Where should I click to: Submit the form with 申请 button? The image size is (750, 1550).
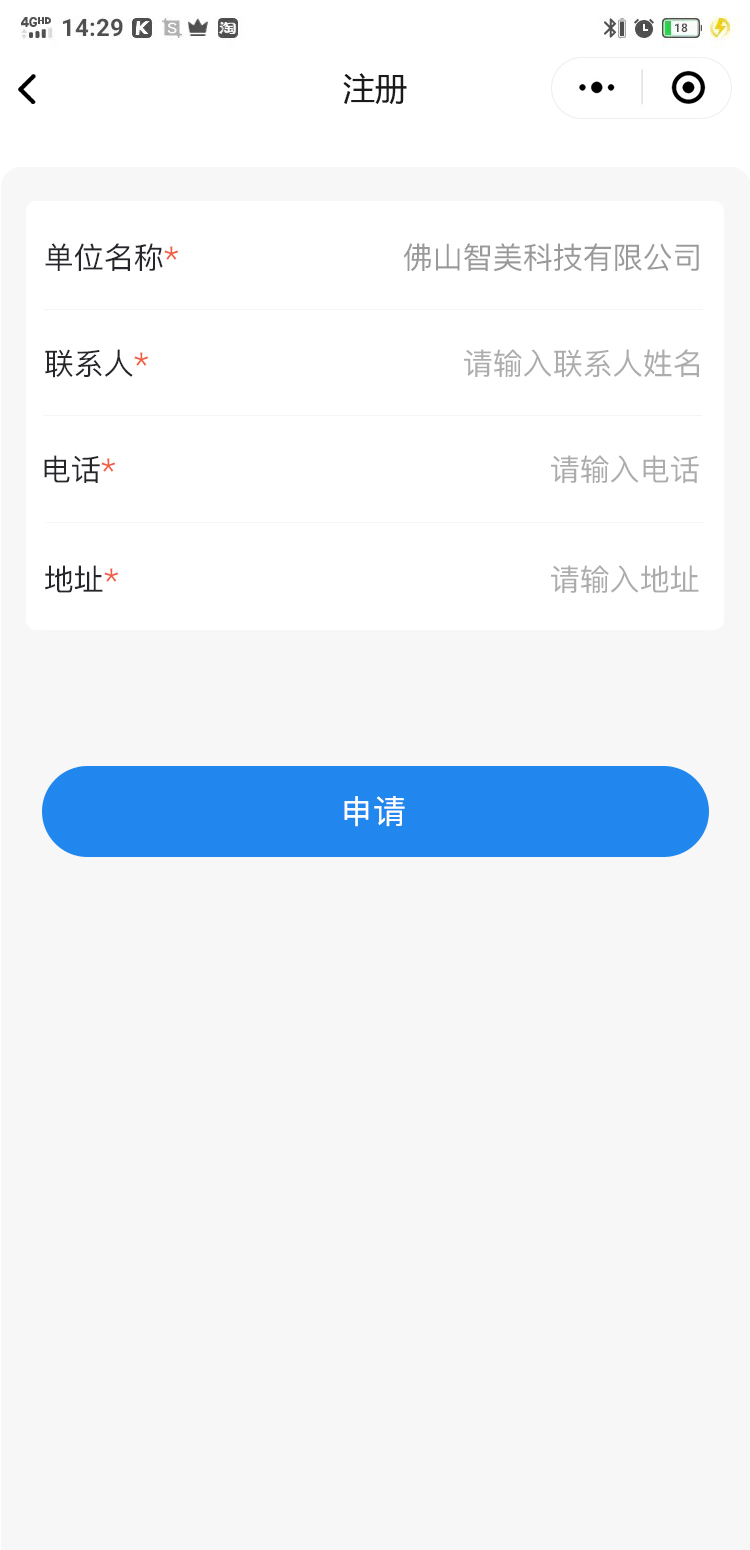(x=375, y=811)
